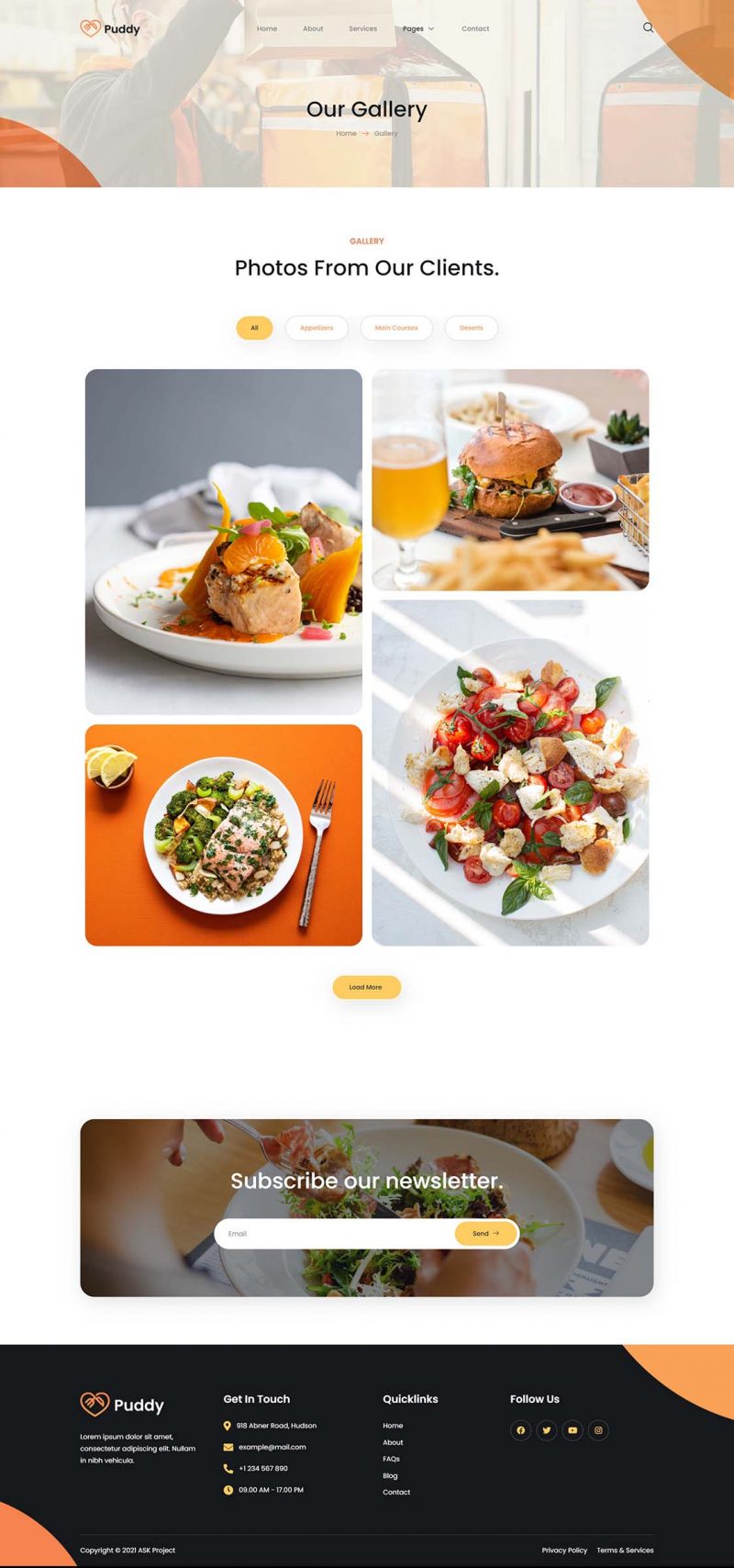The image size is (734, 1568).
Task: Go to the About nav link
Action: (313, 28)
